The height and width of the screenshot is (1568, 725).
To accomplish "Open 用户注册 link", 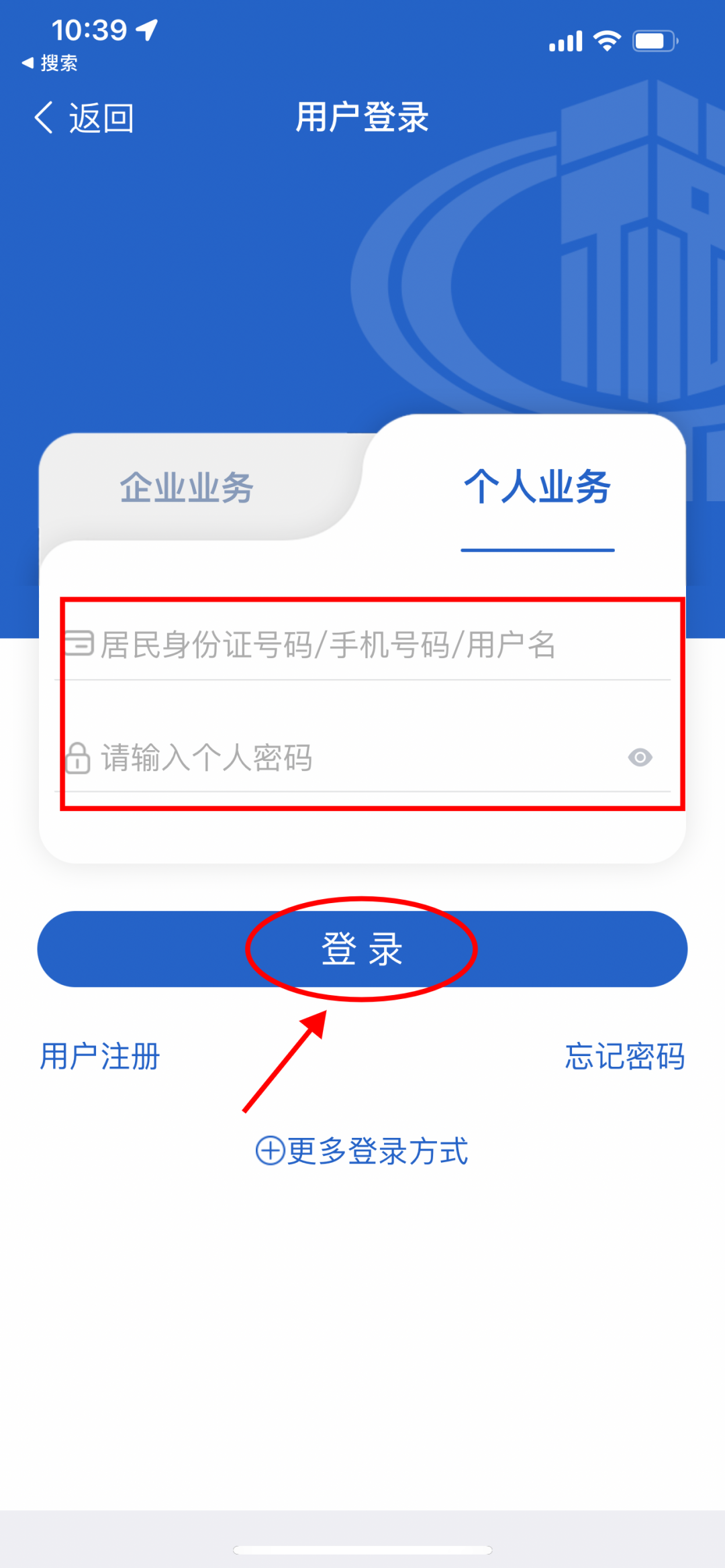I will click(x=100, y=1057).
